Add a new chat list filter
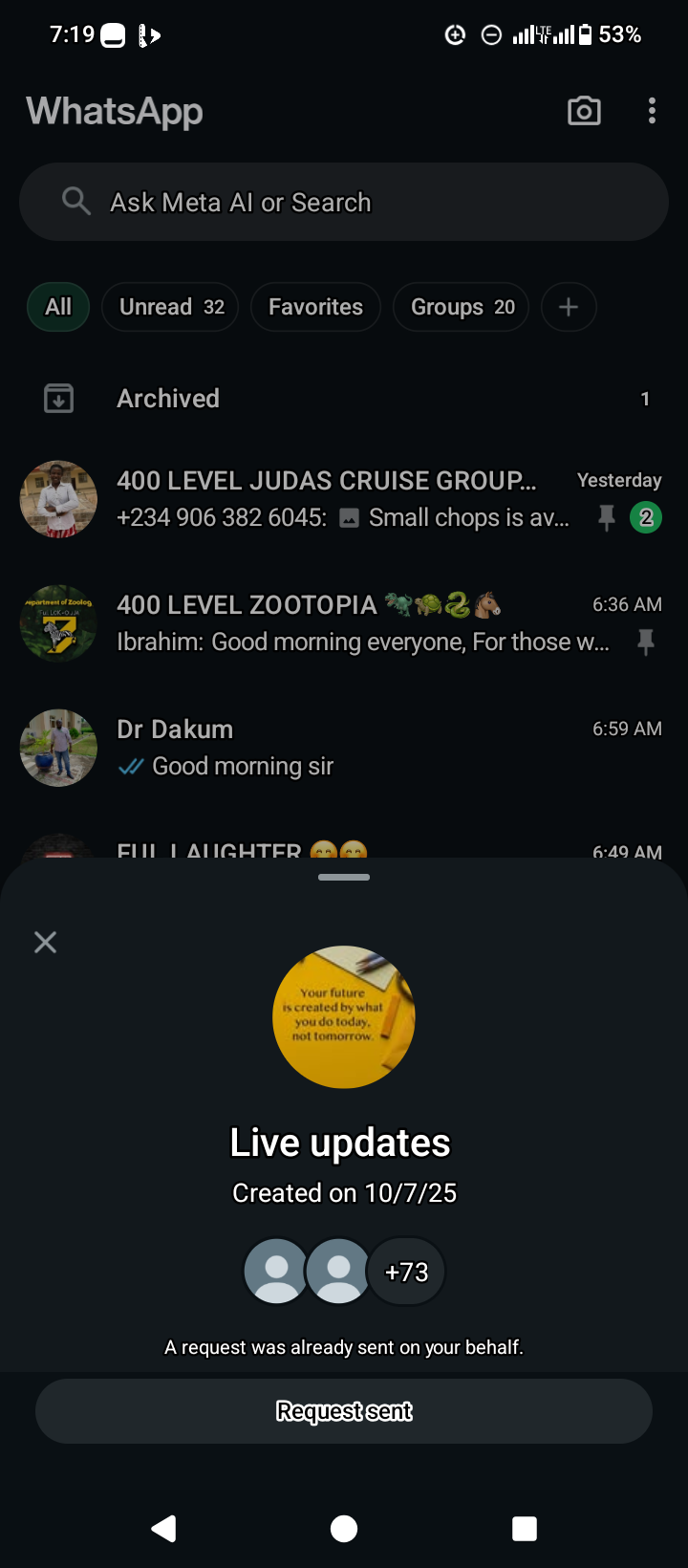Screen dimensions: 688x1568 point(569,307)
